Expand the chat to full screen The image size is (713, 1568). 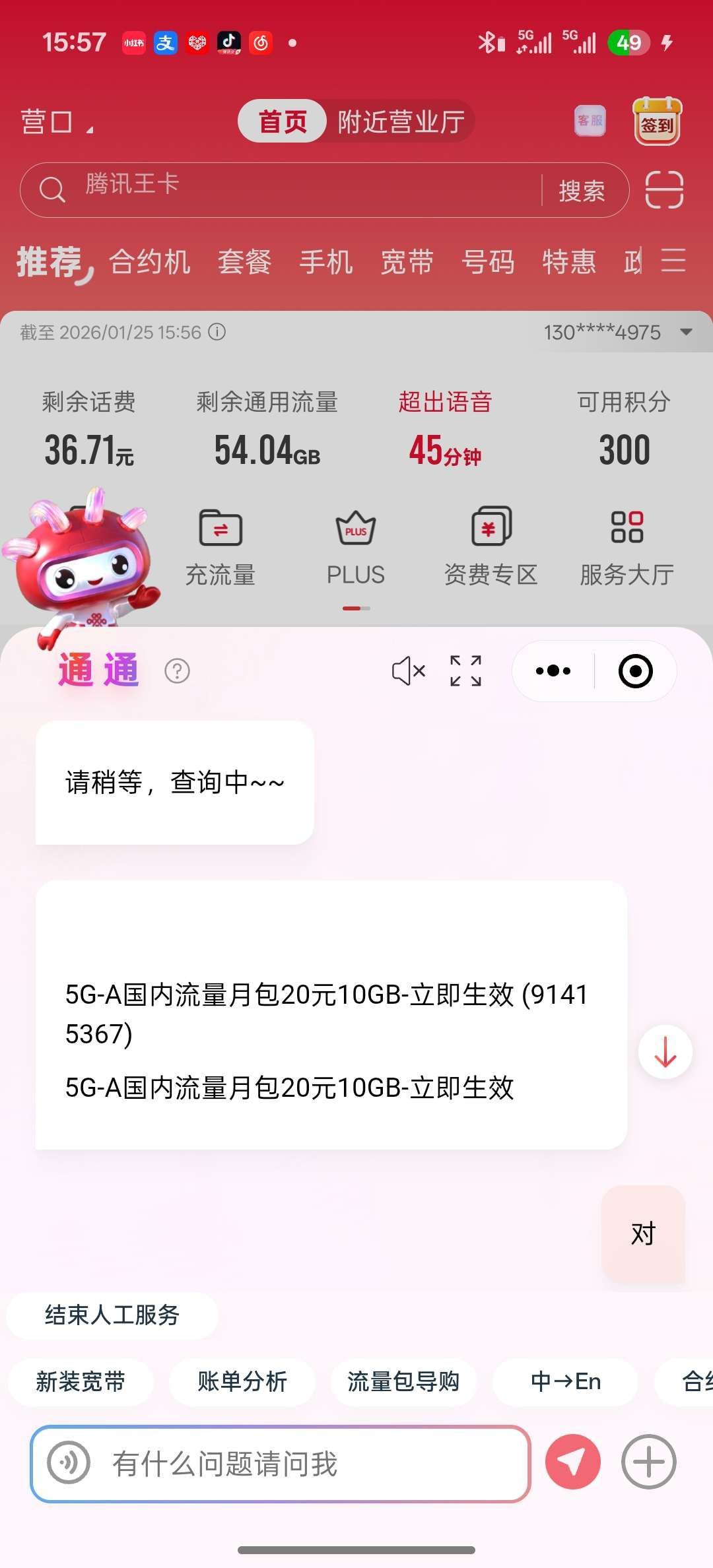(465, 671)
